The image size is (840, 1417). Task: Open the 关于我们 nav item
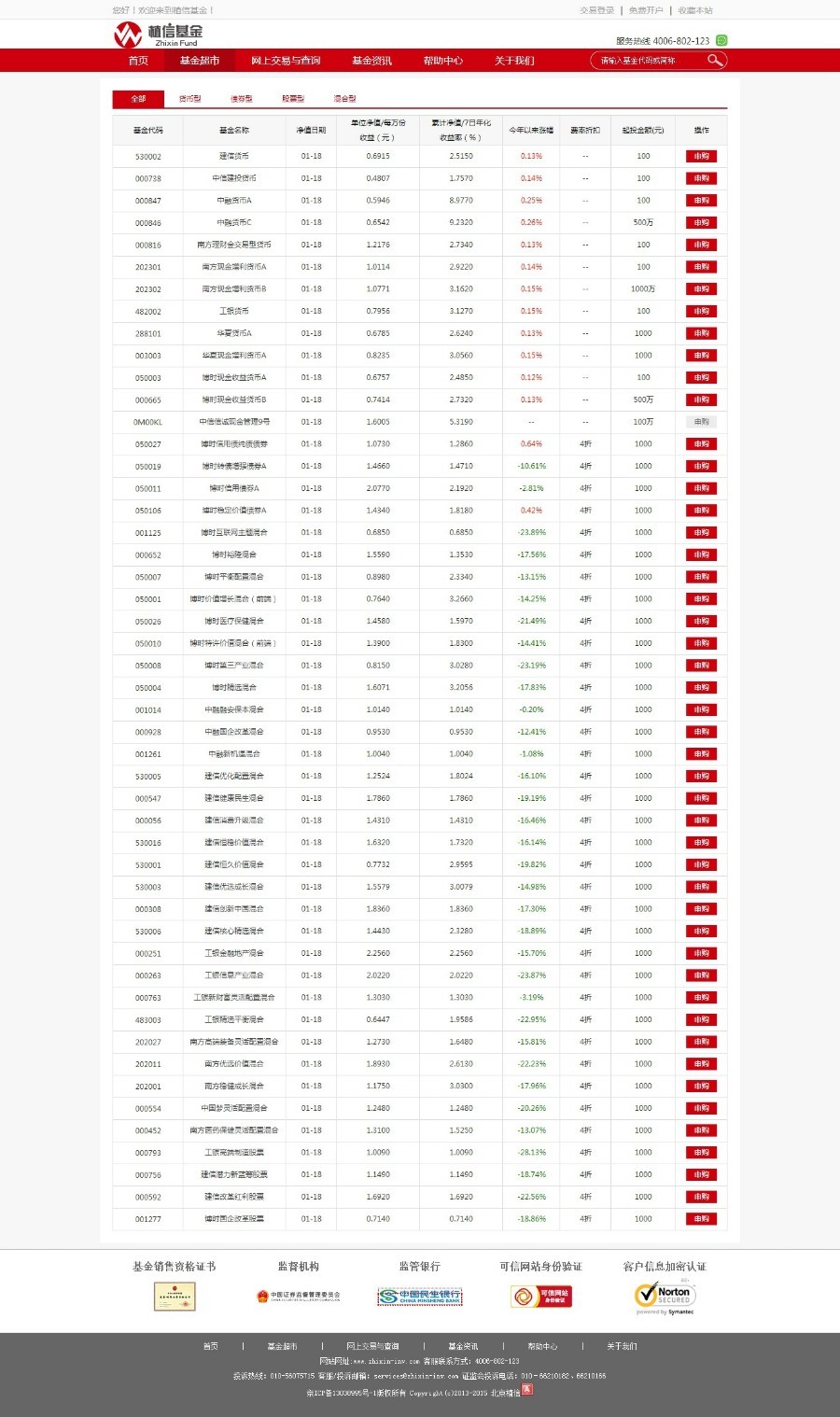[514, 61]
